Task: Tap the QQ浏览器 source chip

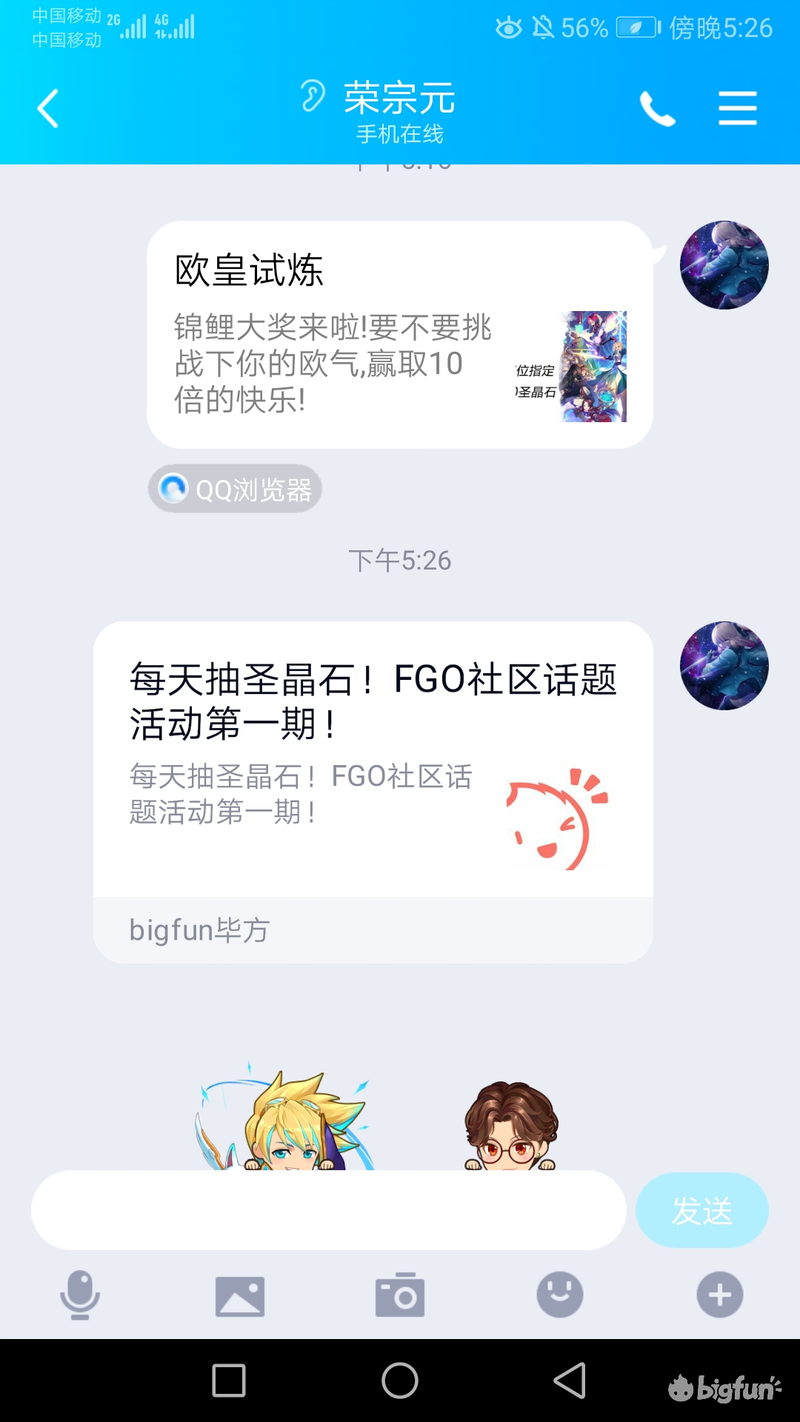Action: point(235,489)
